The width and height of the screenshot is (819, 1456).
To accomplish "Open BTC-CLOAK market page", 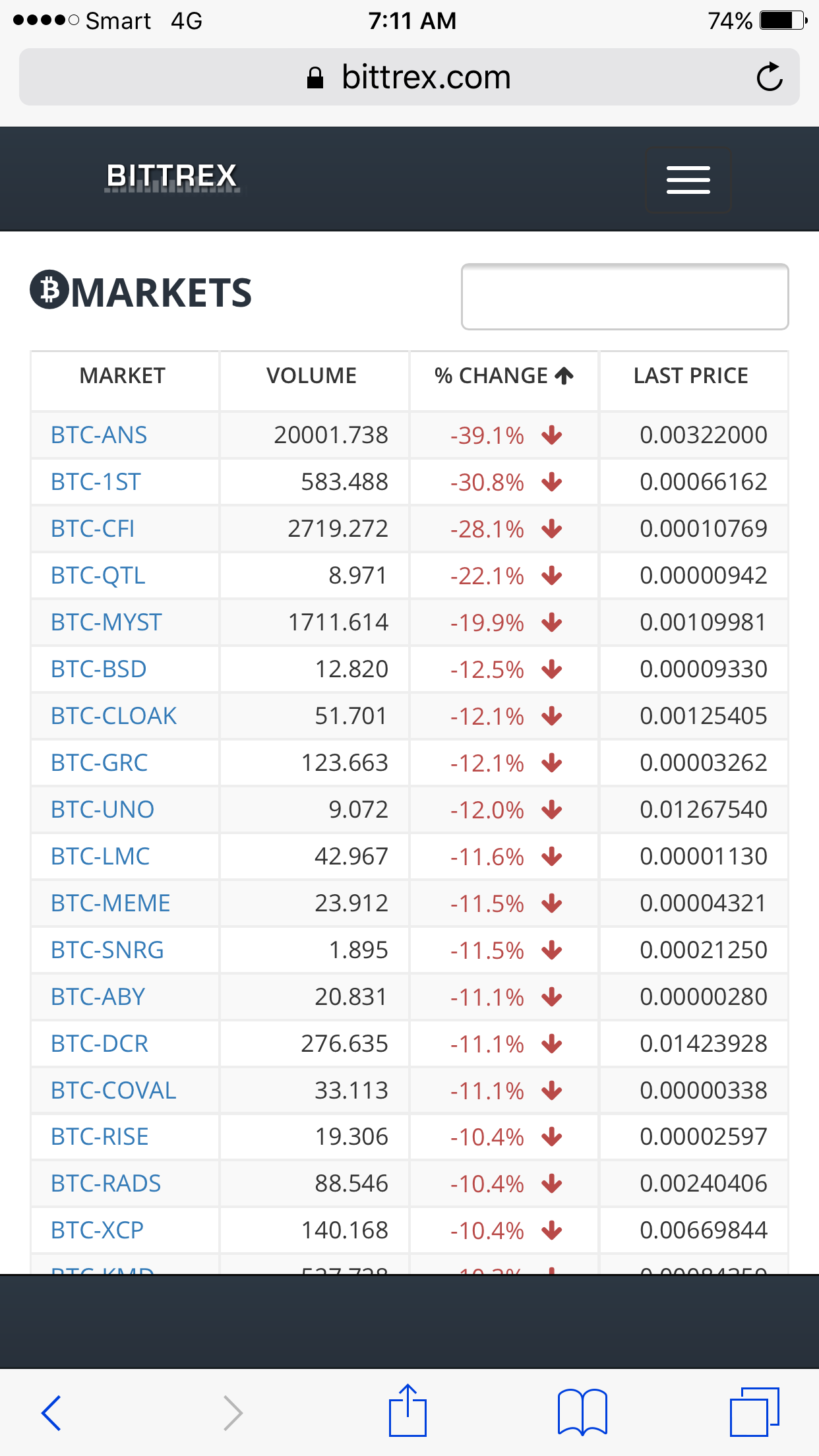I will click(x=114, y=716).
